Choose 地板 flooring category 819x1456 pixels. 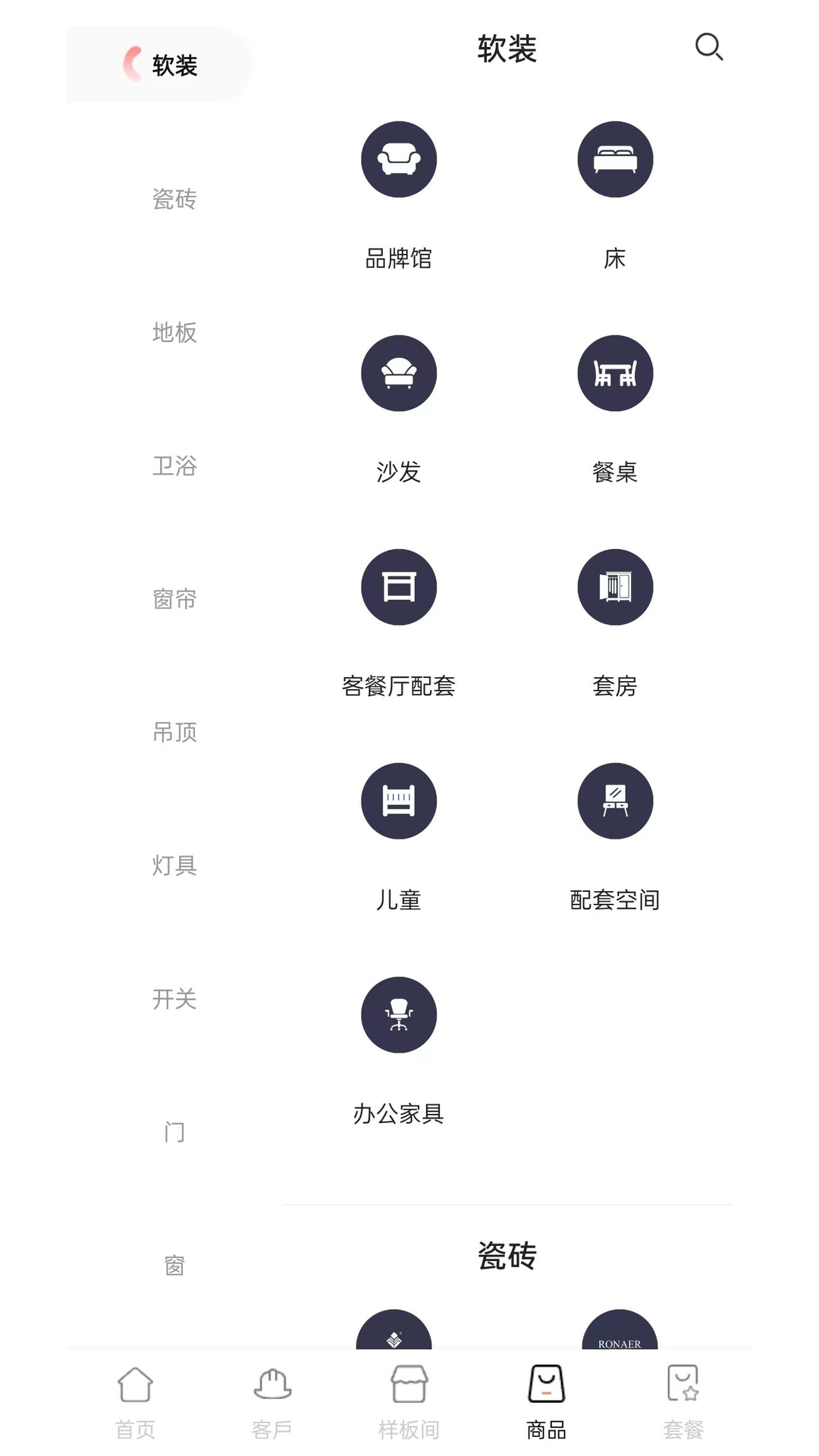coord(174,333)
